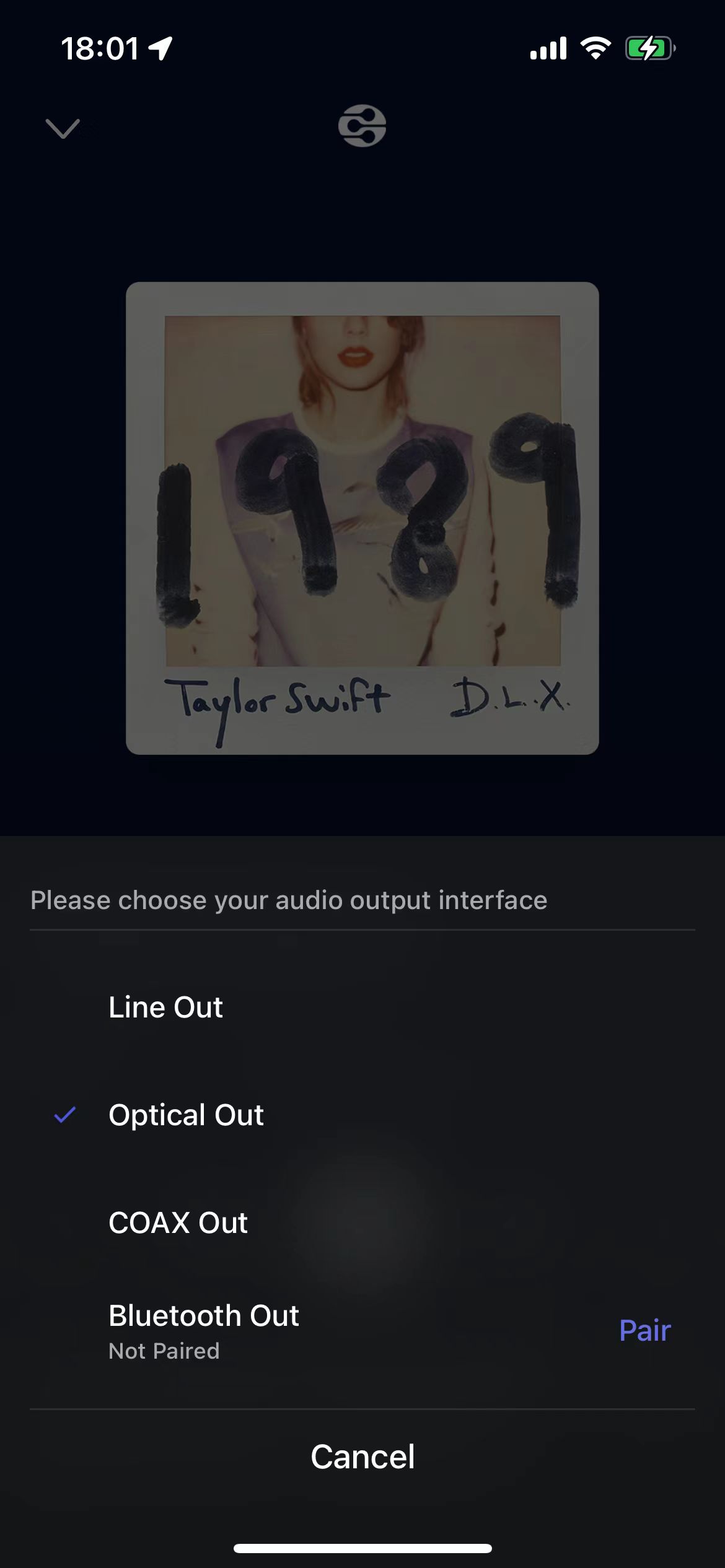Cancel the audio output selection

(362, 1457)
